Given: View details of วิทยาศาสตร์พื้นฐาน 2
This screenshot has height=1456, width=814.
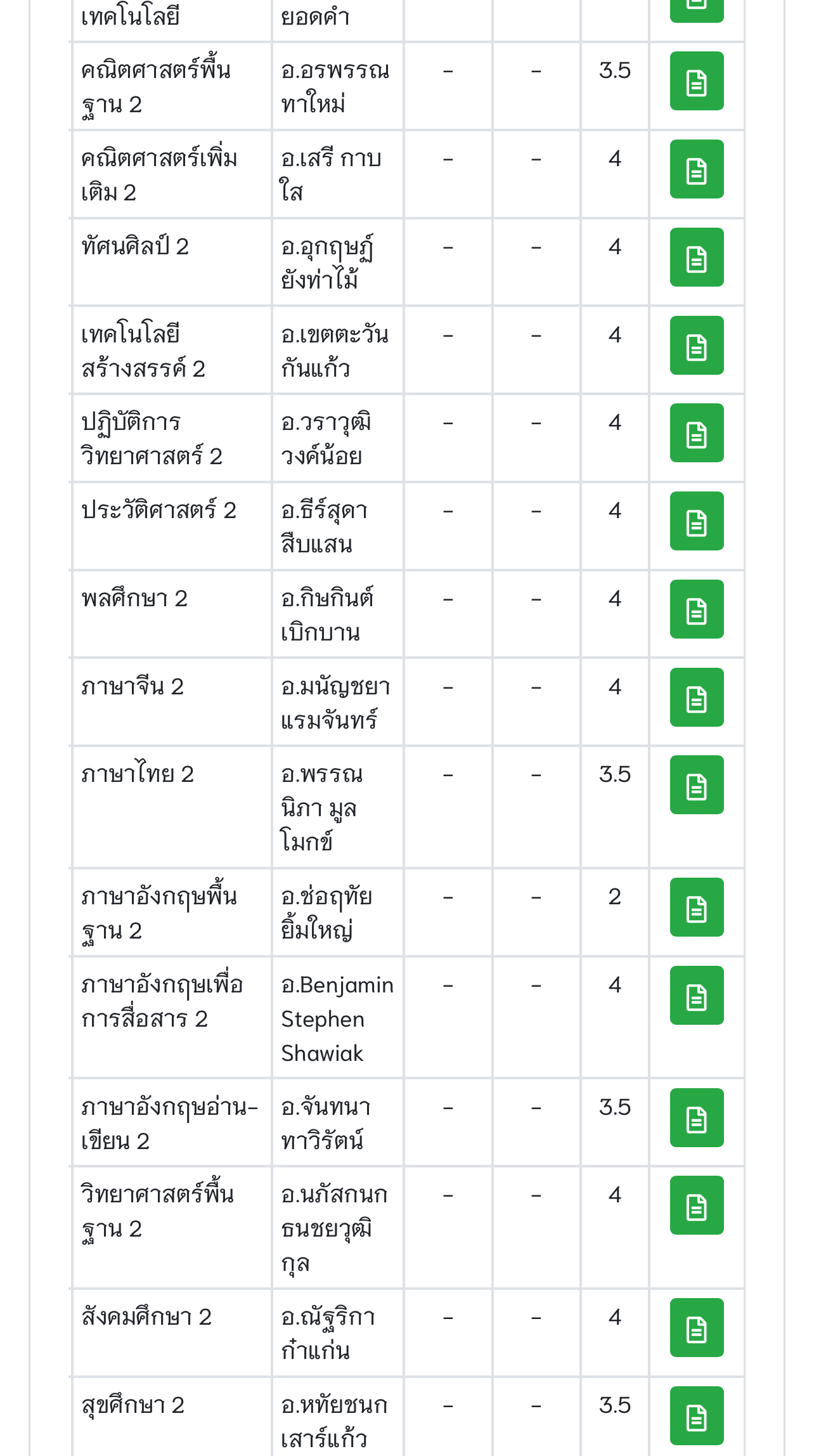Looking at the screenshot, I should pyautogui.click(x=697, y=1206).
